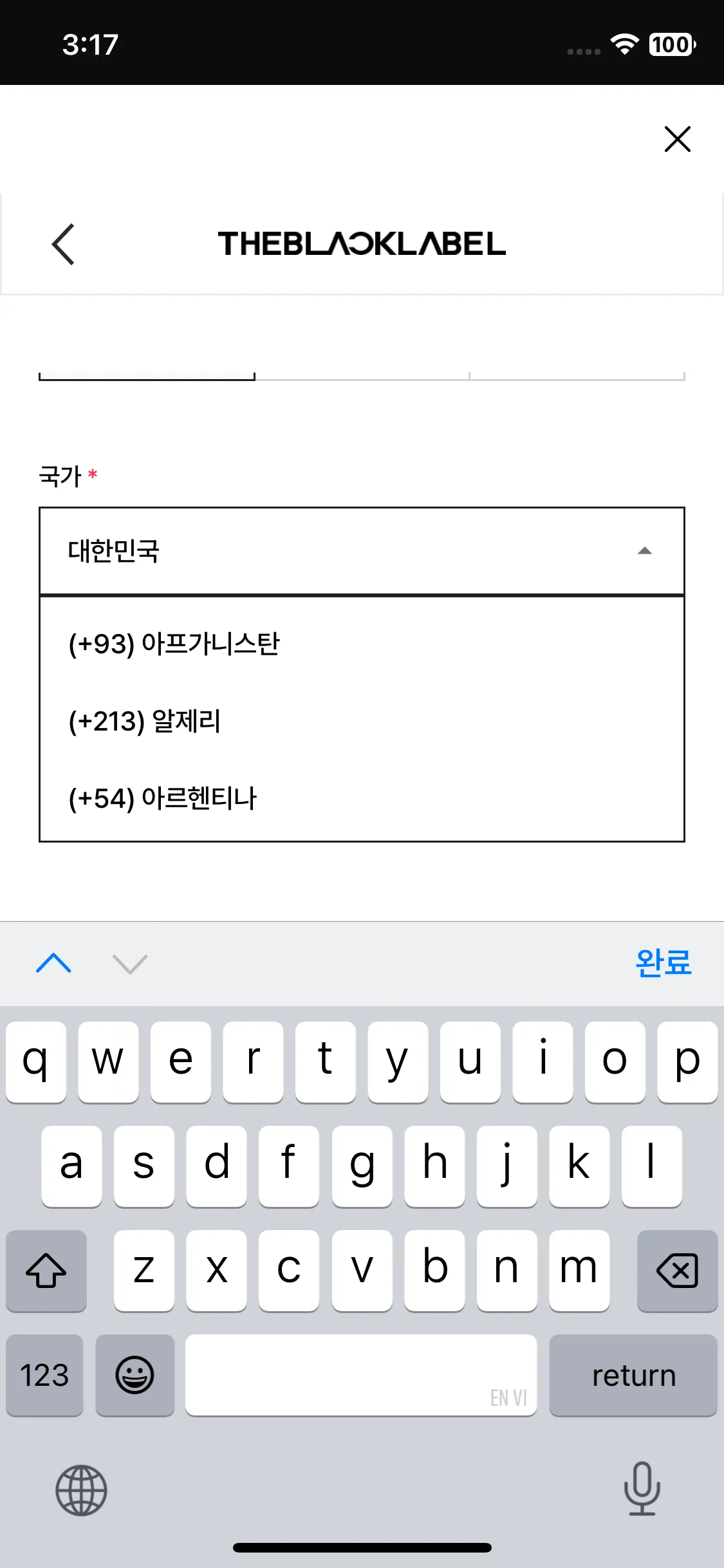Select radio option (+93) 아프가니스탄

[176, 642]
